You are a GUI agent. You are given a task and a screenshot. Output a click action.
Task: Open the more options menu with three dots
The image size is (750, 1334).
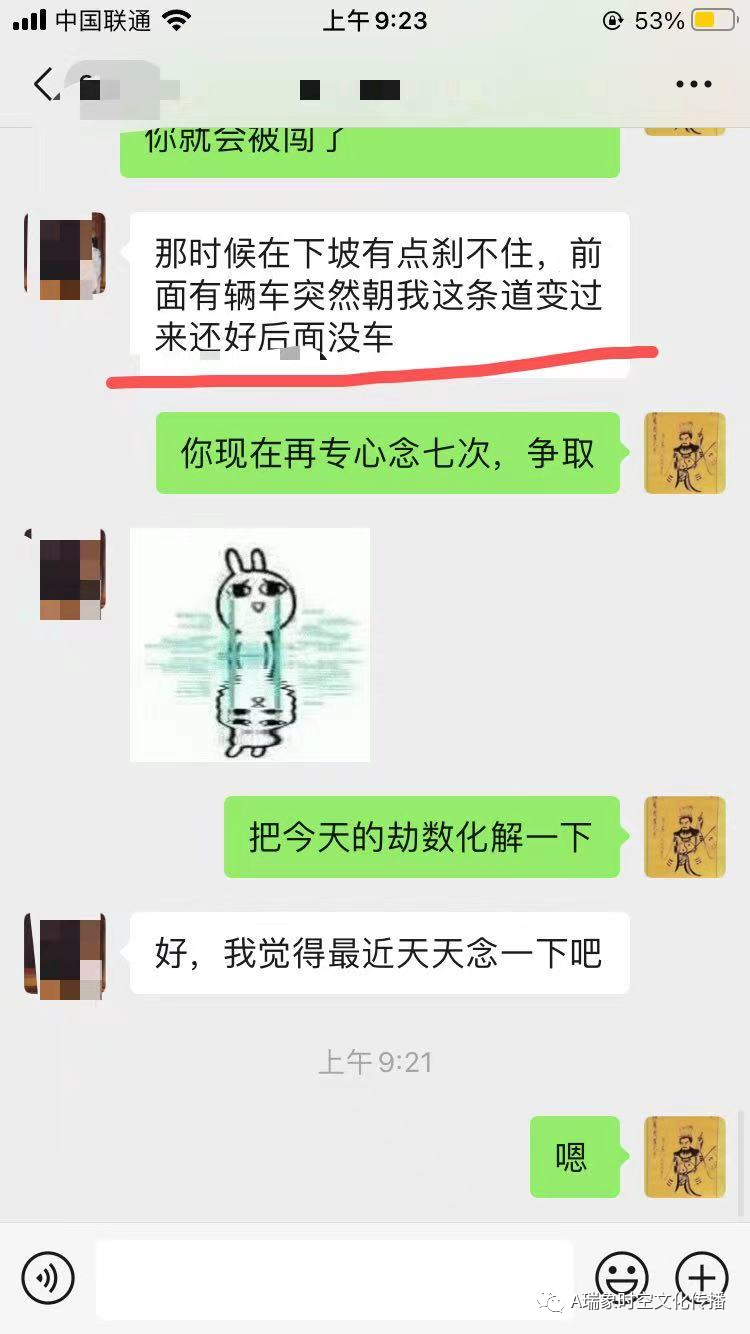693,84
